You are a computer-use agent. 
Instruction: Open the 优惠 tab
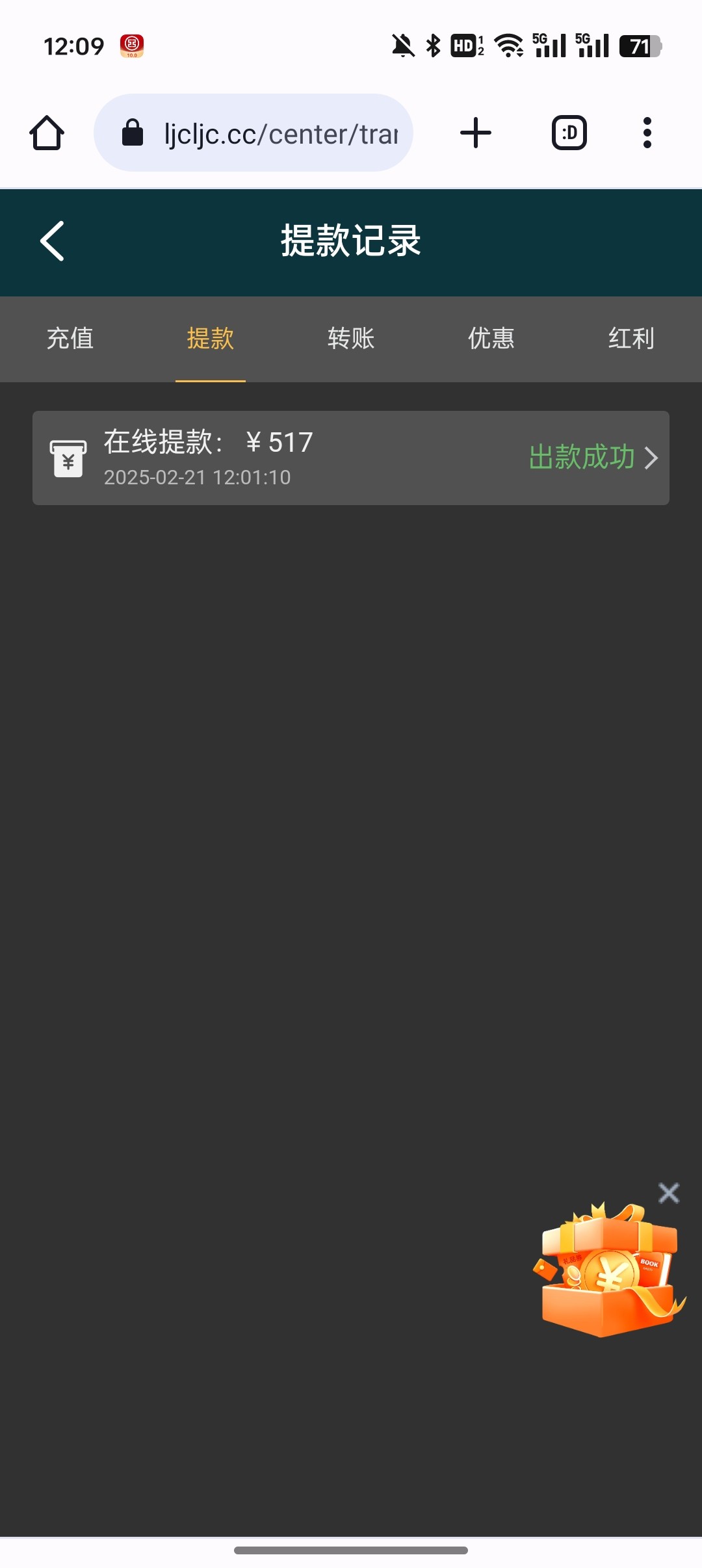[x=491, y=339]
